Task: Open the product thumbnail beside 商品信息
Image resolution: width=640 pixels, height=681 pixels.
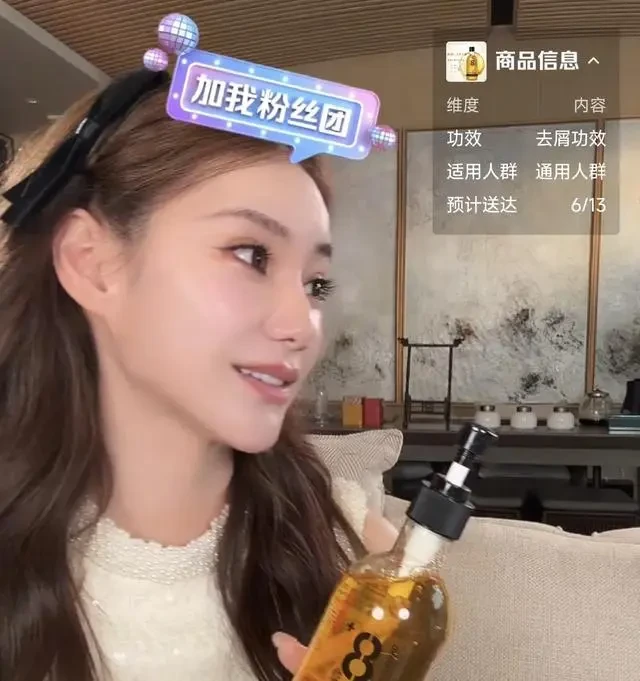Action: click(x=466, y=61)
